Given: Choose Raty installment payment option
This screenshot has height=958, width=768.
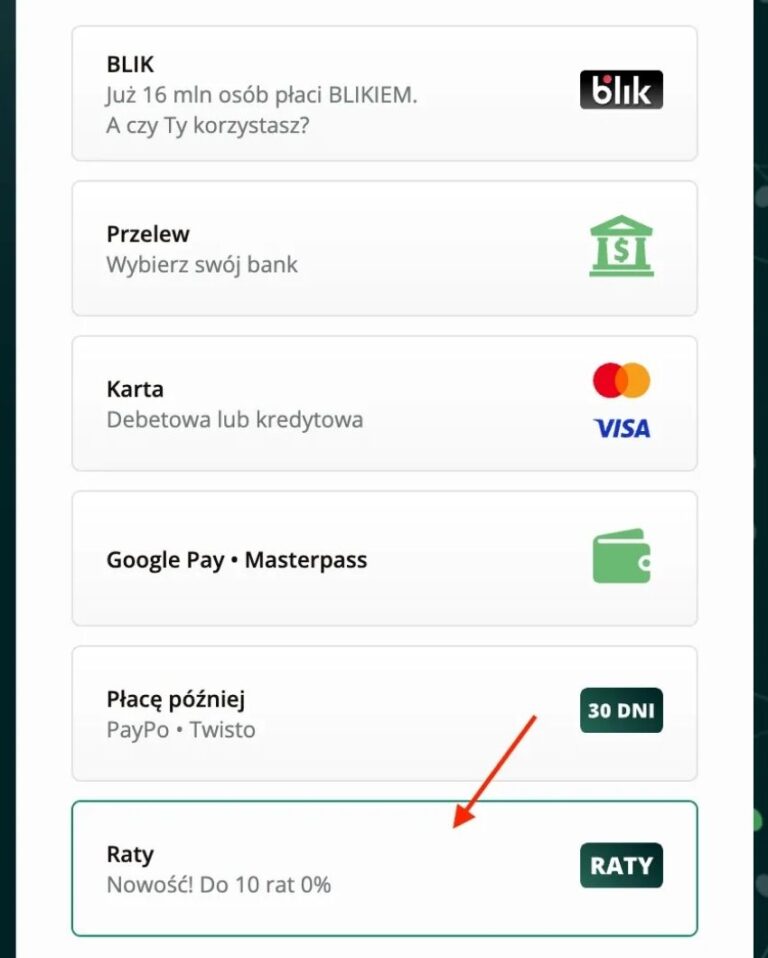Looking at the screenshot, I should coord(384,868).
